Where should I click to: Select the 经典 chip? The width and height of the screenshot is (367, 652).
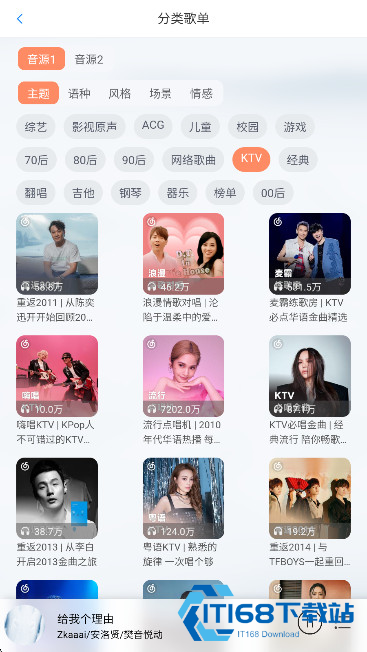click(298, 160)
